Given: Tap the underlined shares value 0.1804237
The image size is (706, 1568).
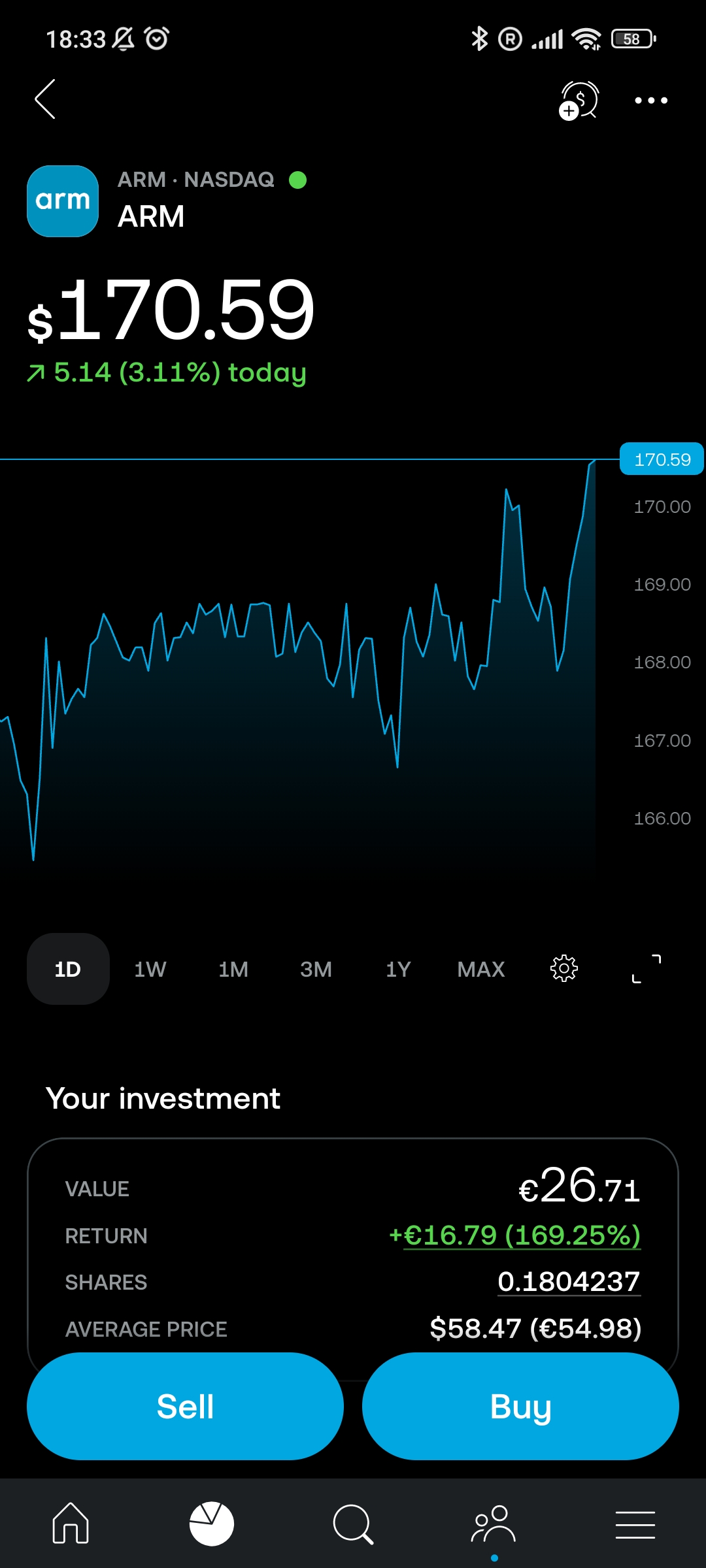Looking at the screenshot, I should [x=569, y=1282].
